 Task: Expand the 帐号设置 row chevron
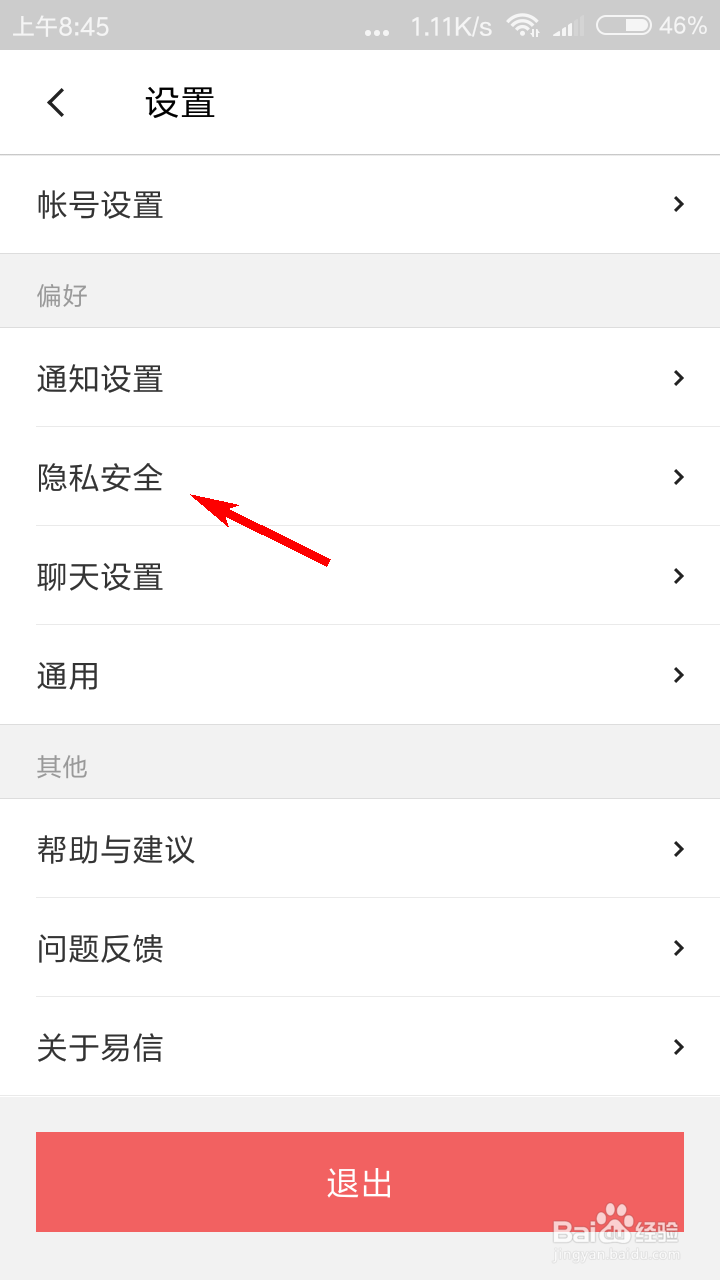678,205
